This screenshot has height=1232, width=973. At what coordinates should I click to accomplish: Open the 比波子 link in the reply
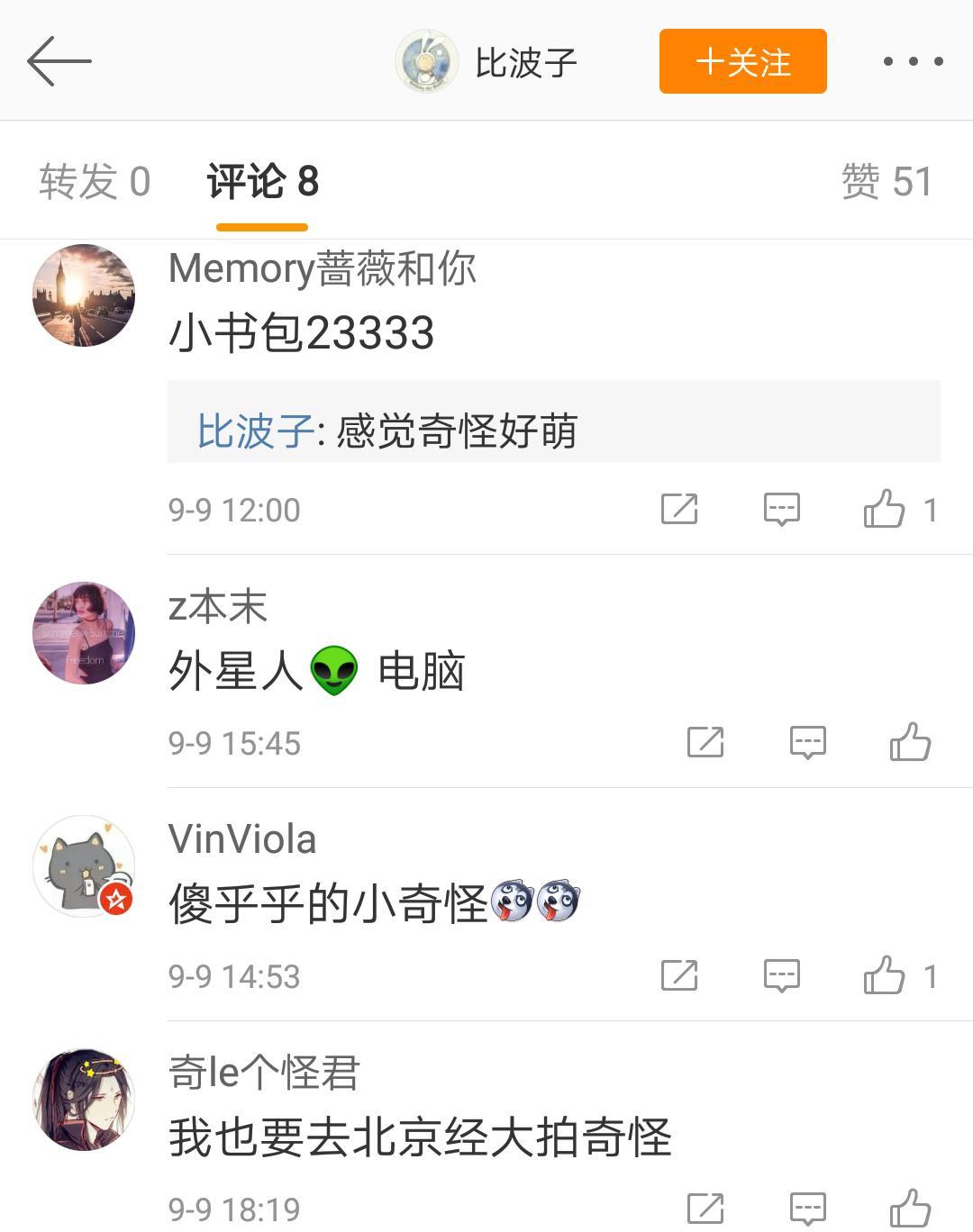[x=255, y=431]
